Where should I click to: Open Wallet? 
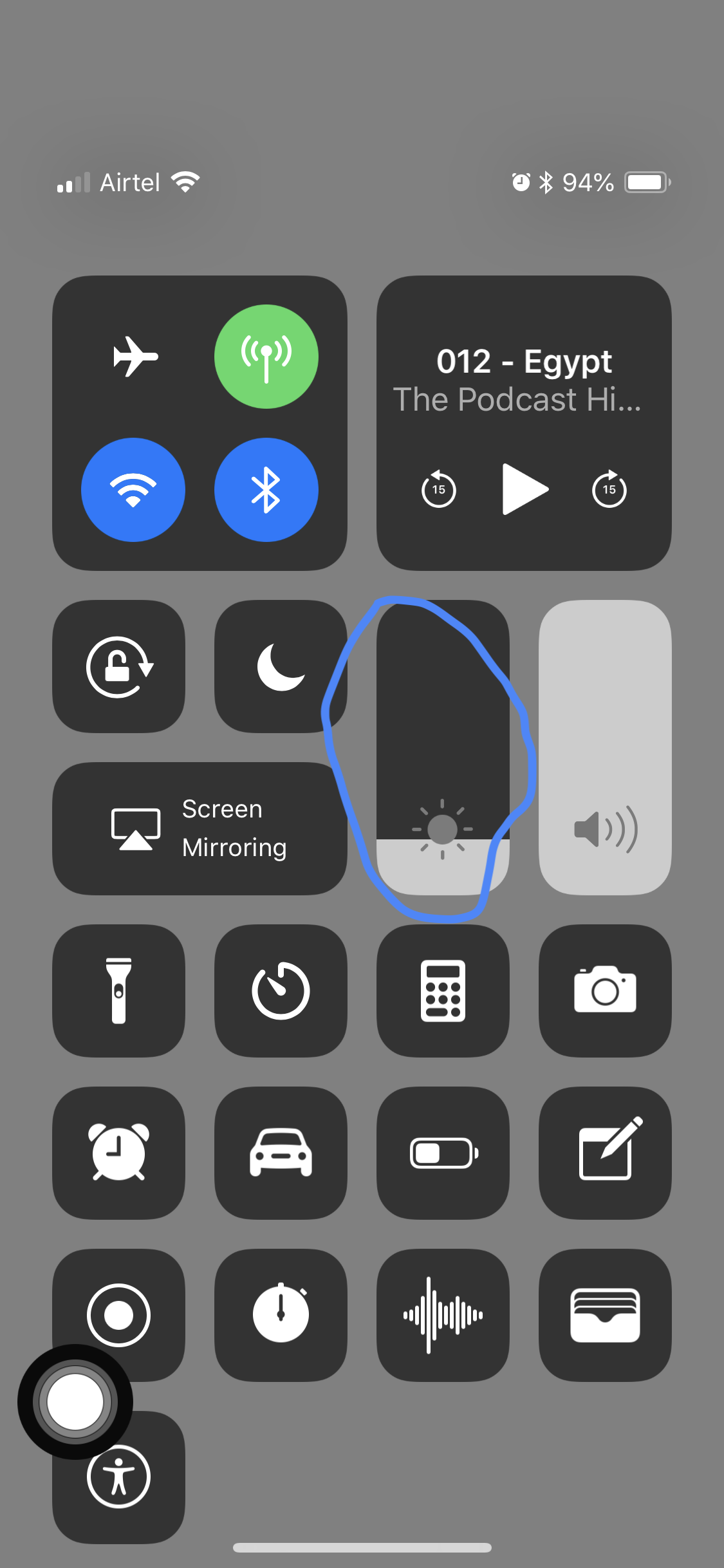point(605,1315)
